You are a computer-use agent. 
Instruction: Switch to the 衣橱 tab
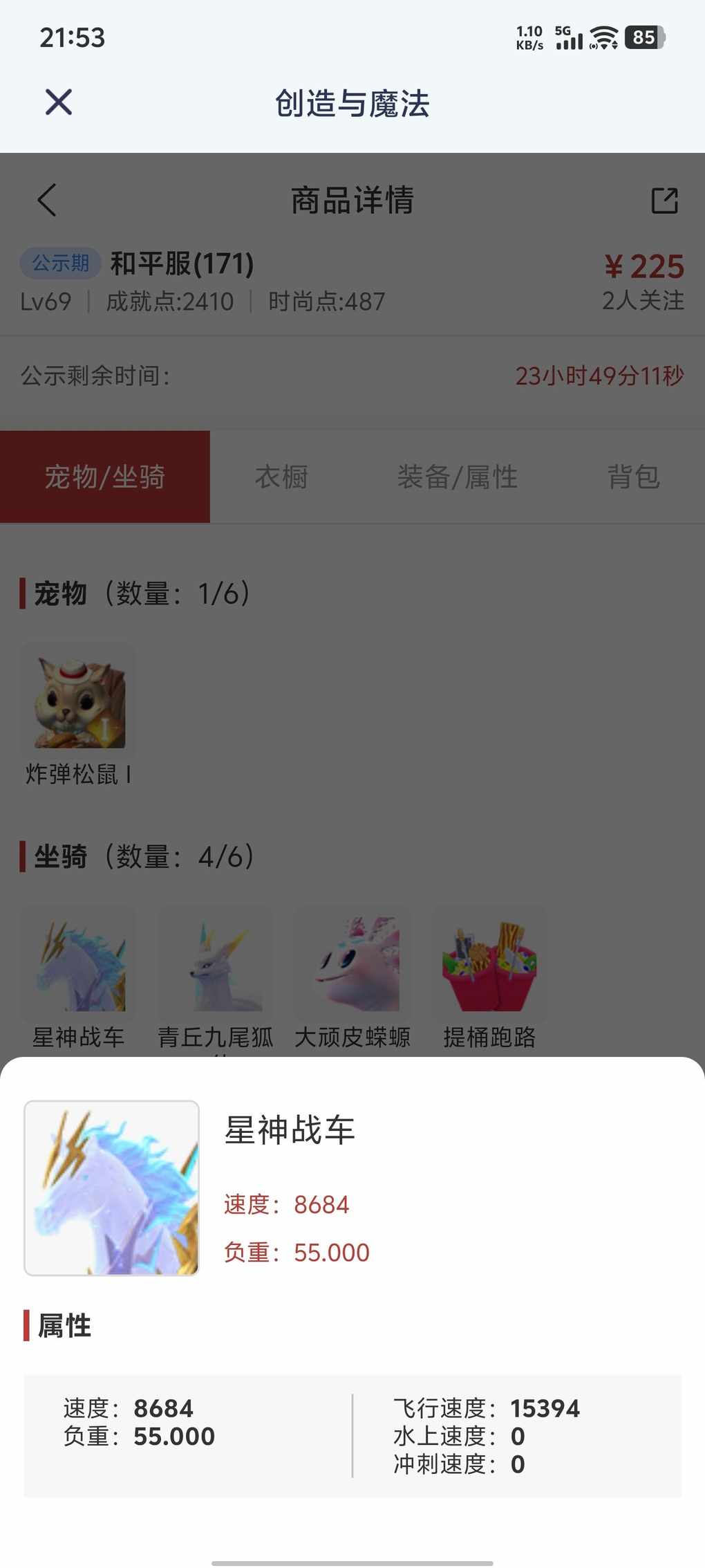(281, 477)
